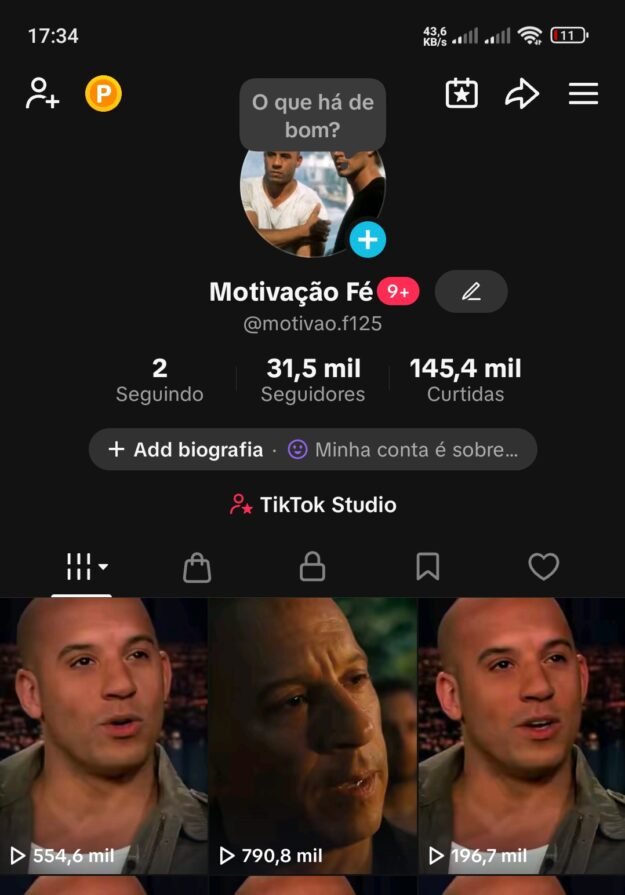This screenshot has height=895, width=625.
Task: Open the 145,4 mil Curtidas info
Action: 465,380
